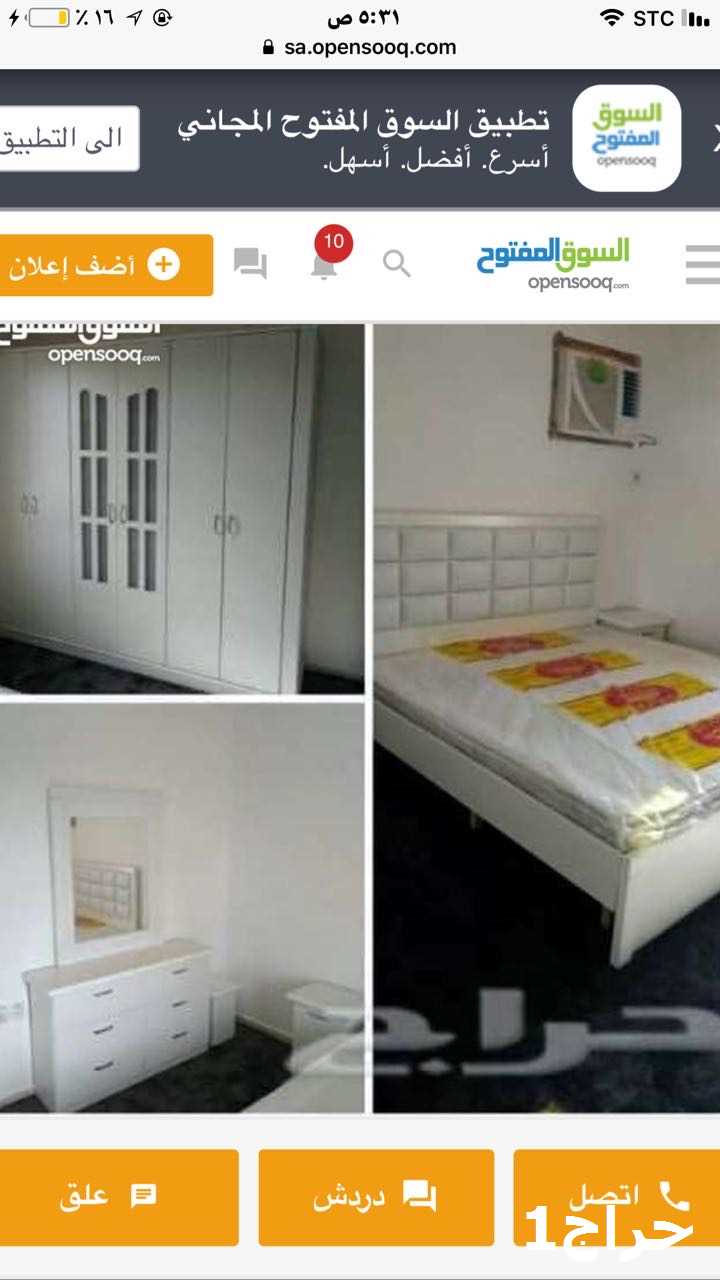720x1280 pixels.
Task: Open the dresser mirror photo
Action: 181,907
